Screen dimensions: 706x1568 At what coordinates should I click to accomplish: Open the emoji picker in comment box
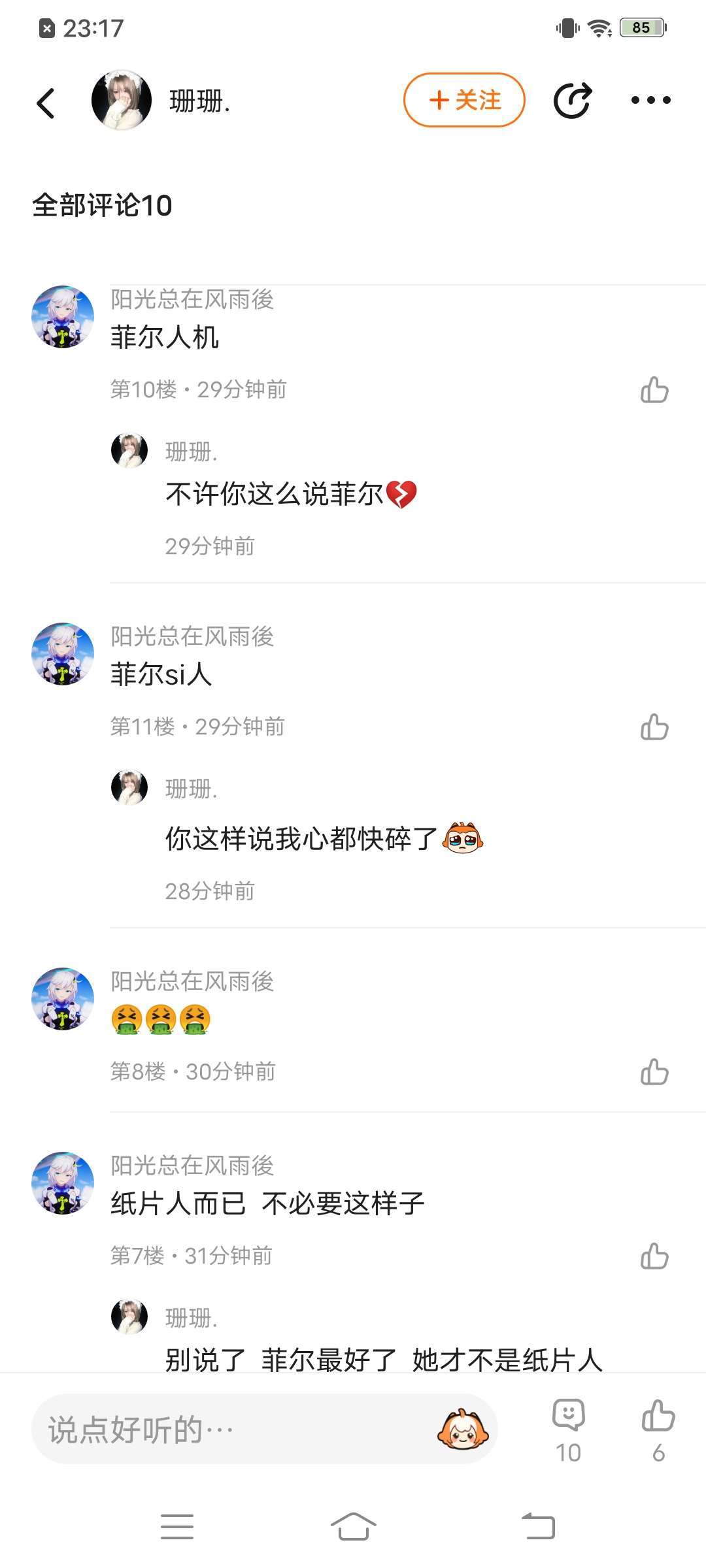click(463, 1429)
